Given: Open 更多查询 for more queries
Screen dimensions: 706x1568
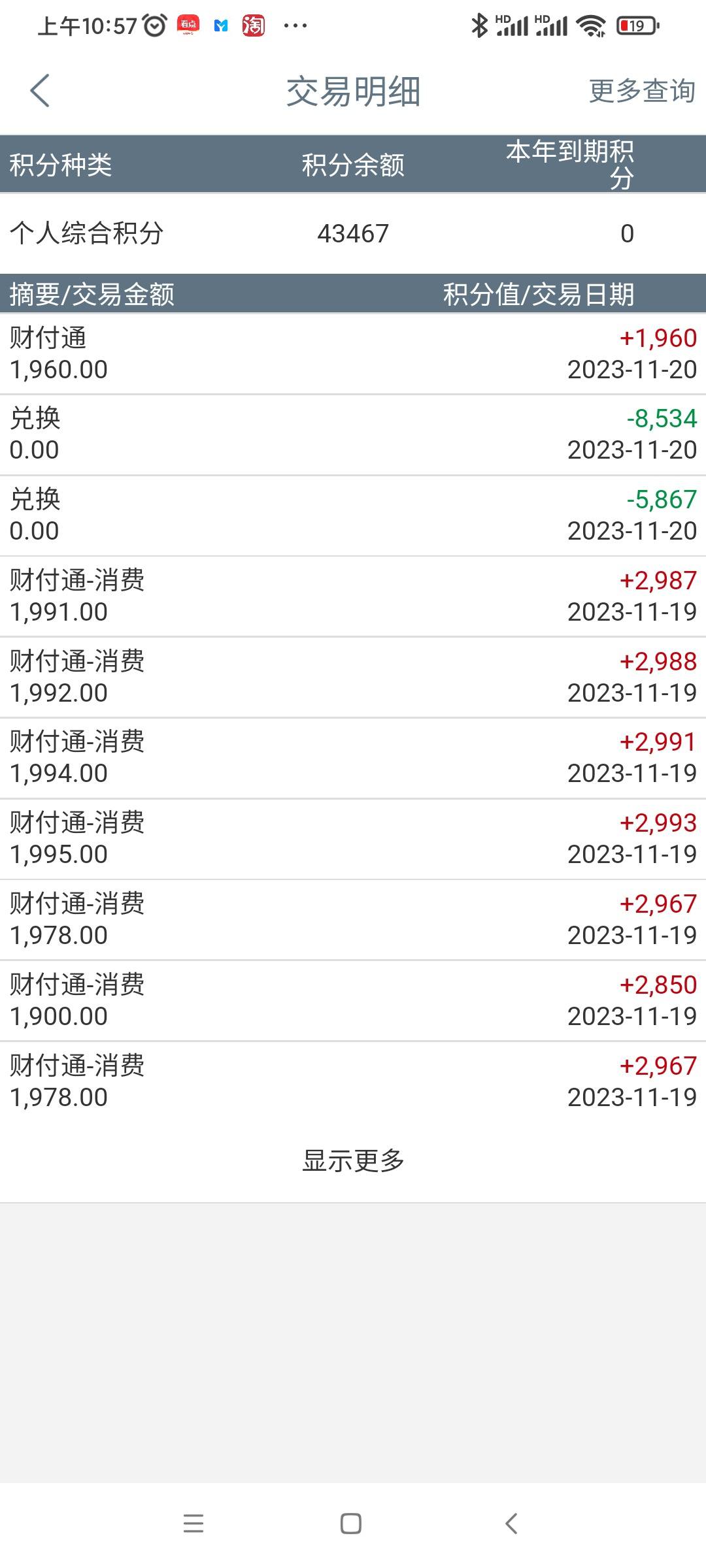Looking at the screenshot, I should tap(642, 90).
